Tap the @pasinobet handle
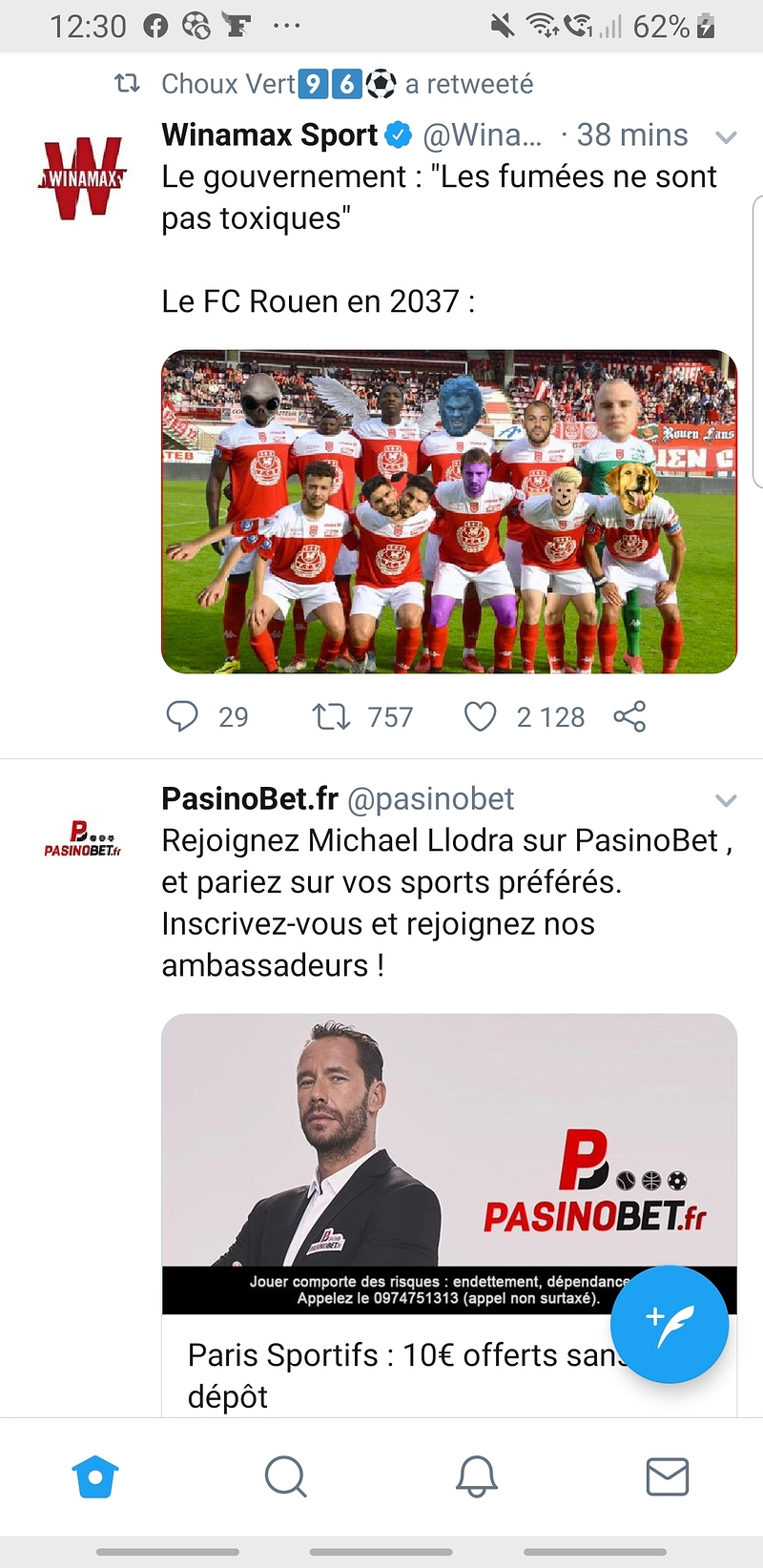This screenshot has height=1568, width=763. [x=434, y=799]
